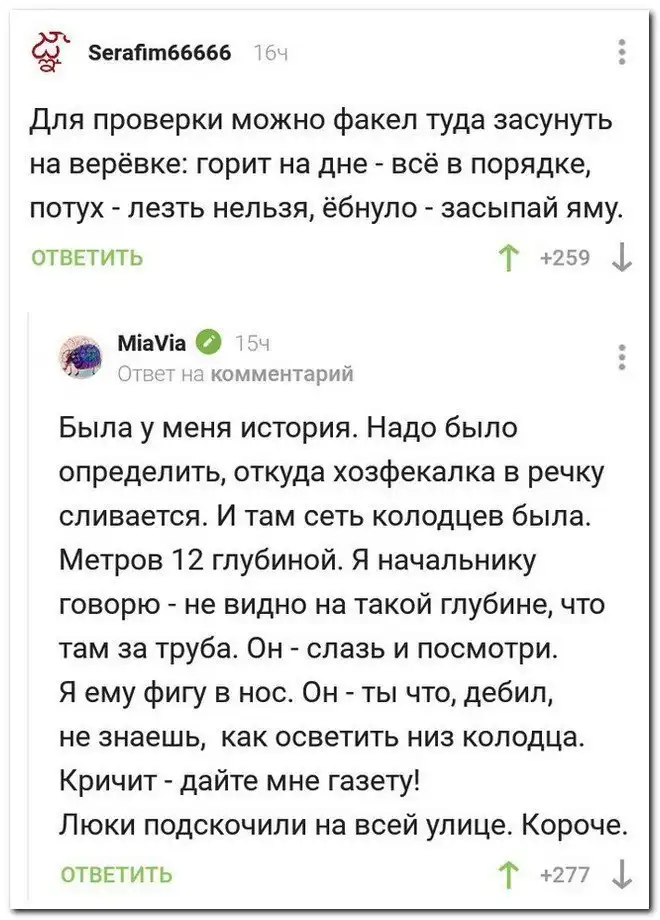Upvote MiaVia's comment

point(514,875)
